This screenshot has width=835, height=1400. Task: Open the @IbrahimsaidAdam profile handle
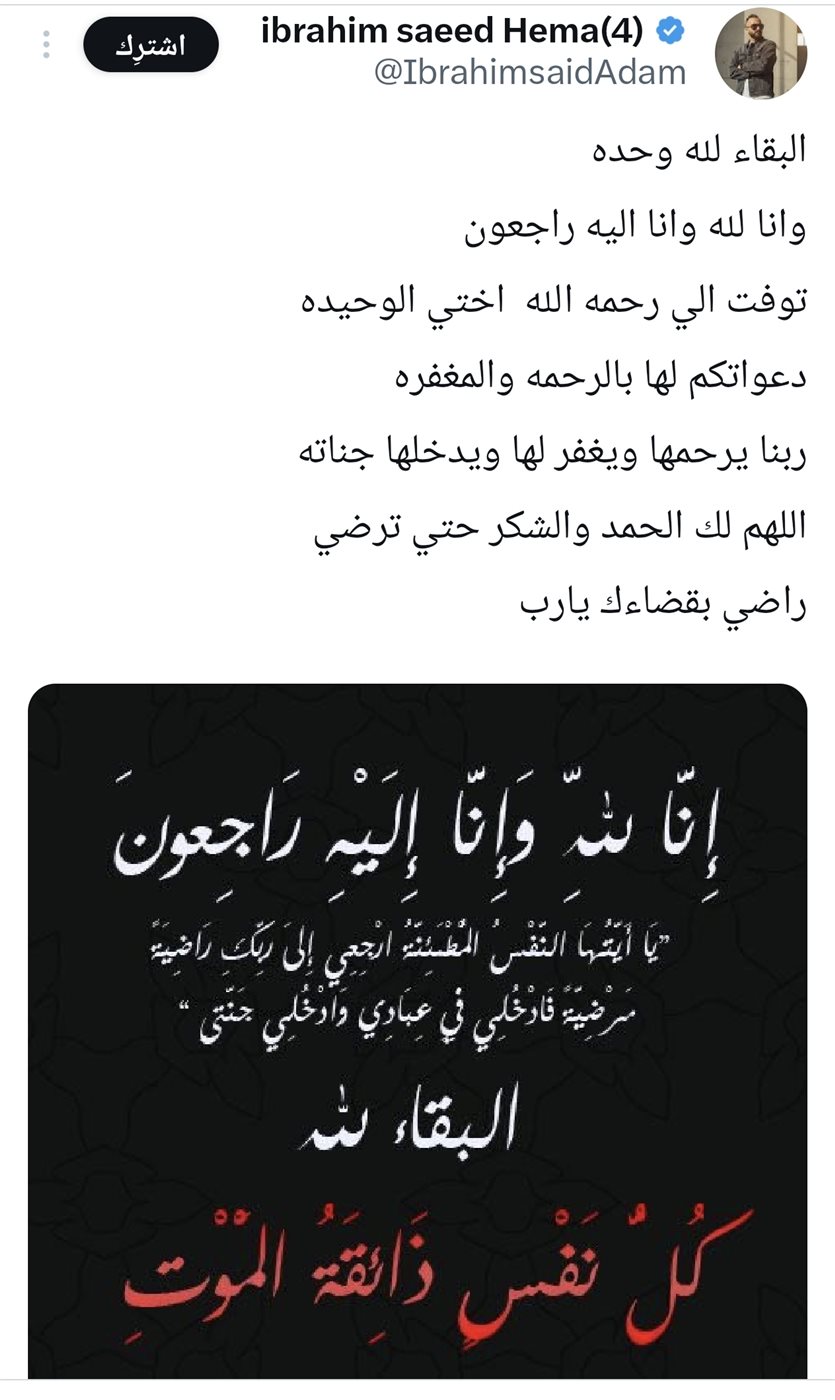coord(530,72)
